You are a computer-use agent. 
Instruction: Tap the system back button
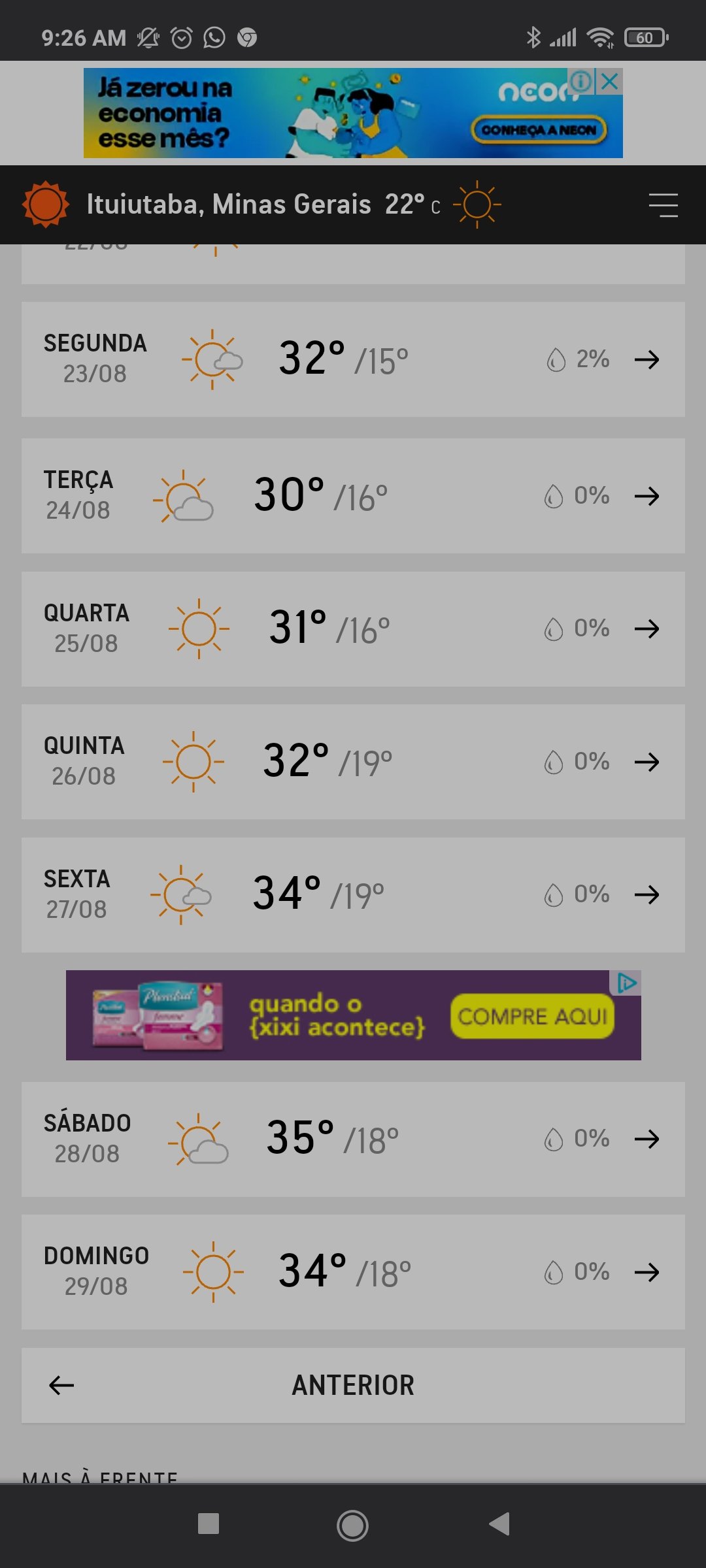pyautogui.click(x=499, y=1524)
